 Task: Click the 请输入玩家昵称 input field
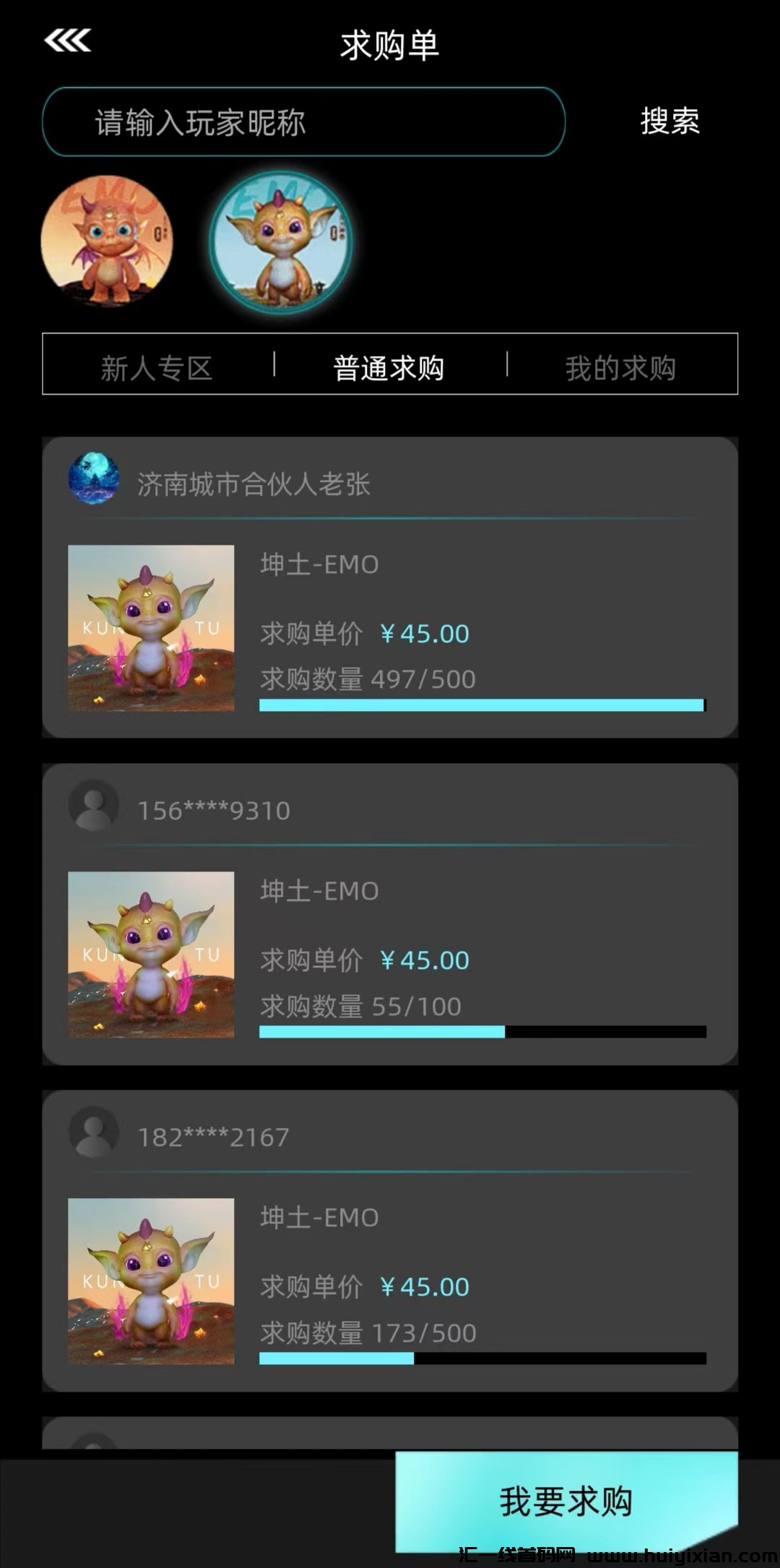tap(303, 121)
